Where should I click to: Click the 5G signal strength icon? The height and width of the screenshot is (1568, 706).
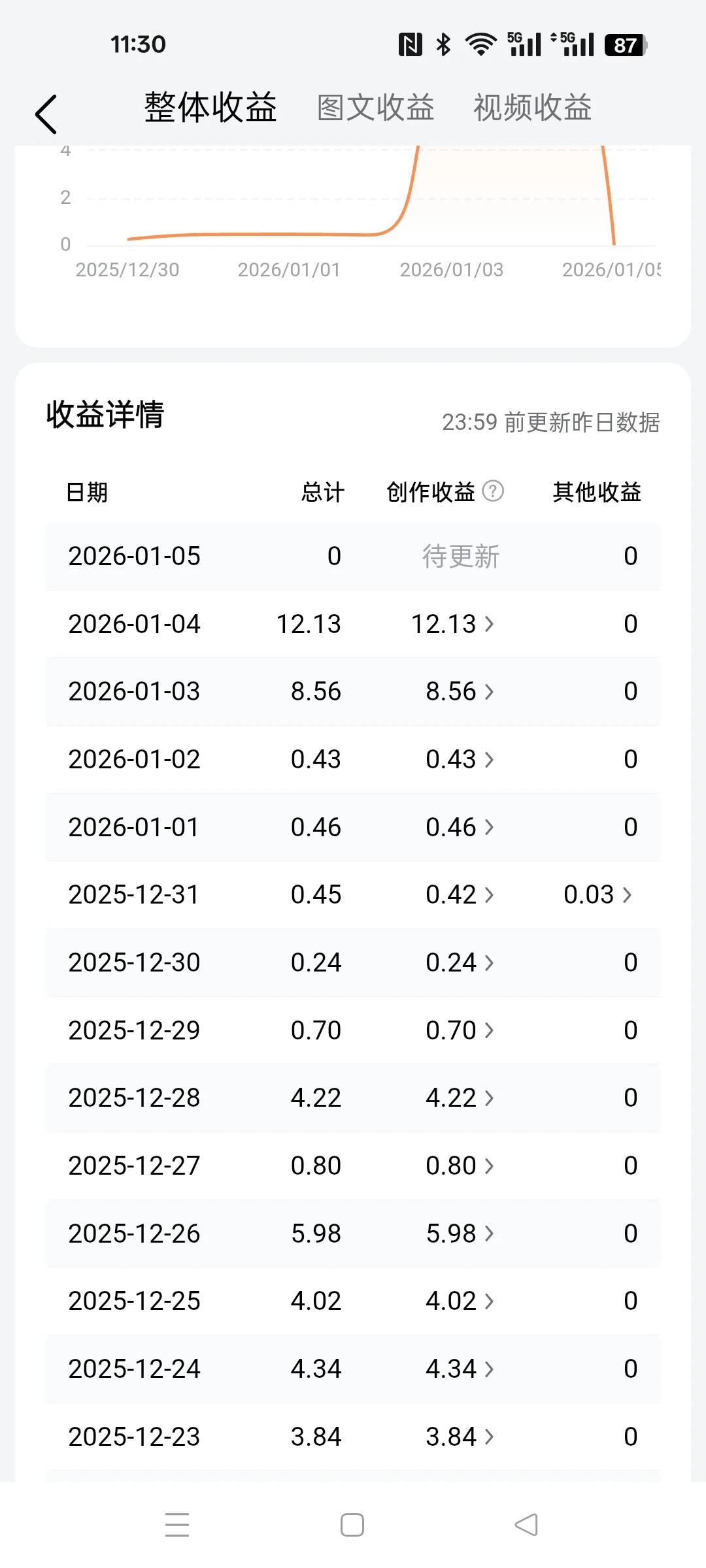click(525, 43)
